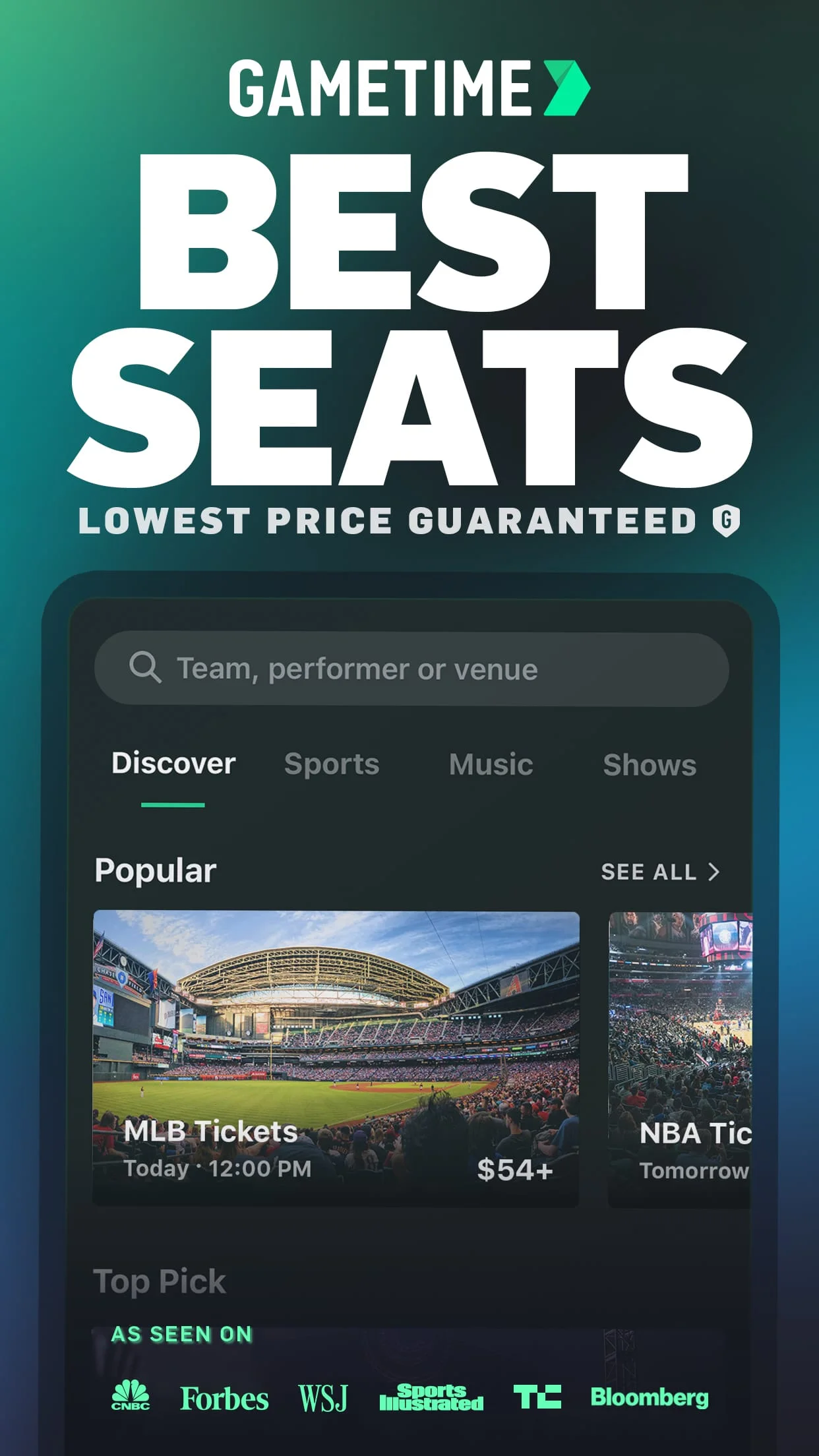Switch to the Sports tab

332,765
